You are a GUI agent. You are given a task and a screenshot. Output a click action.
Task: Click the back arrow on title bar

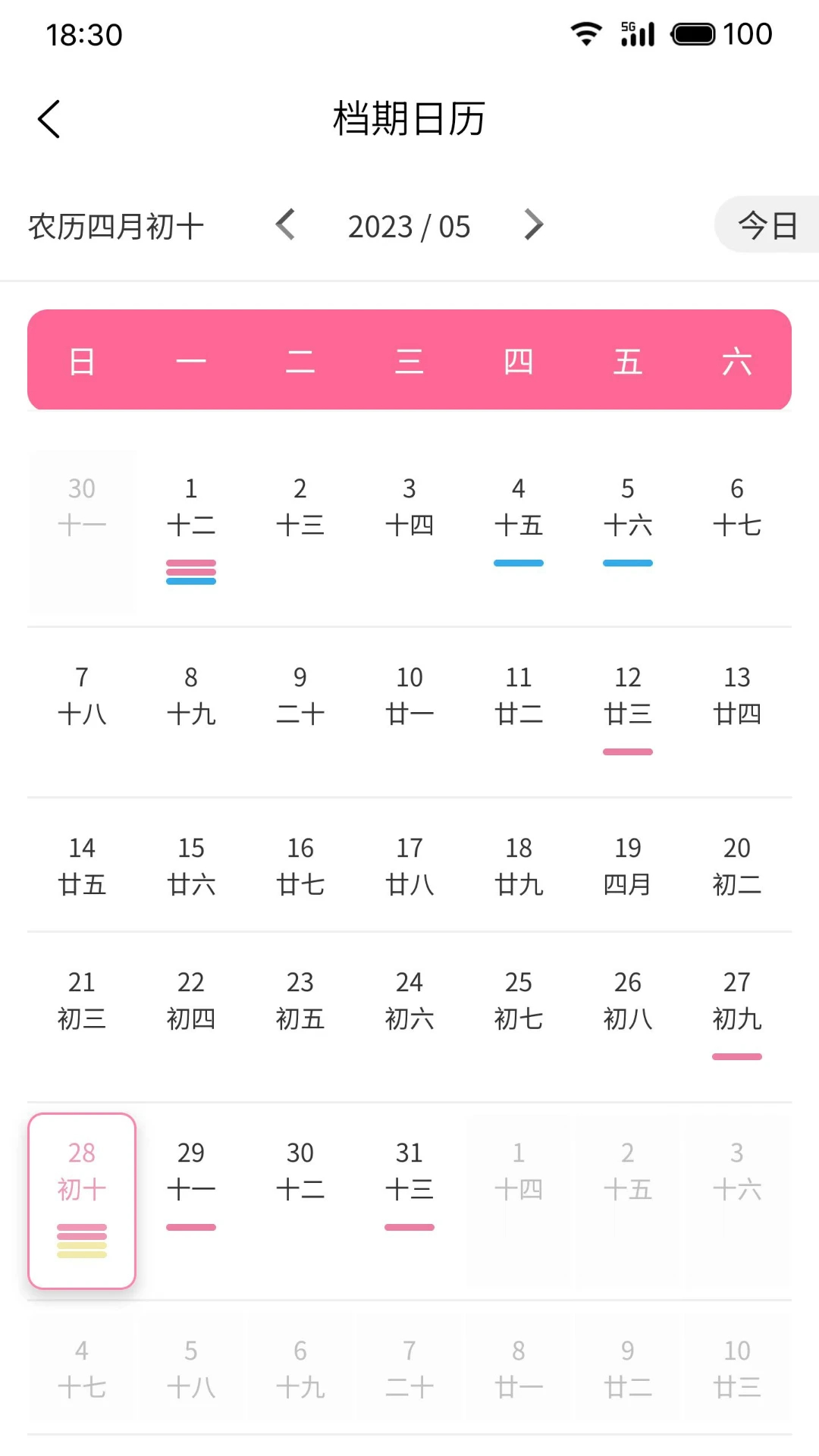pos(49,118)
